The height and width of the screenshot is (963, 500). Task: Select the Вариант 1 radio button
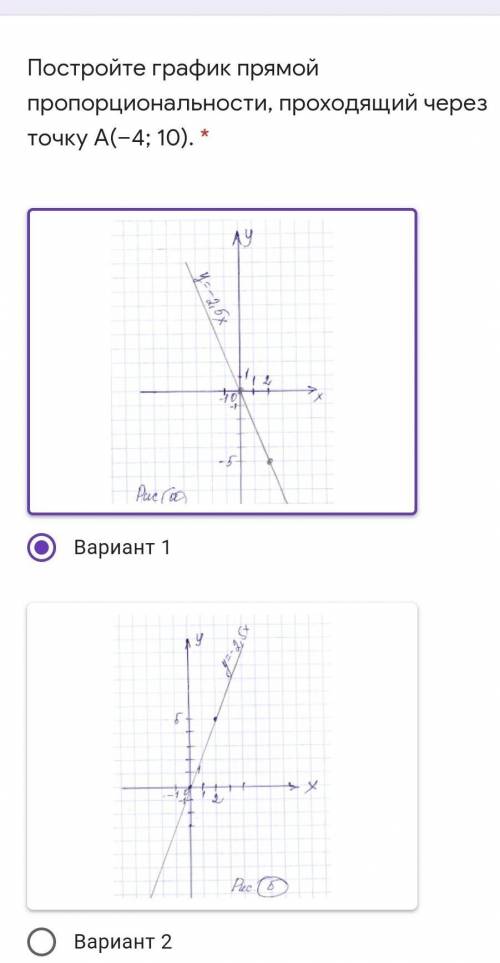click(x=42, y=547)
